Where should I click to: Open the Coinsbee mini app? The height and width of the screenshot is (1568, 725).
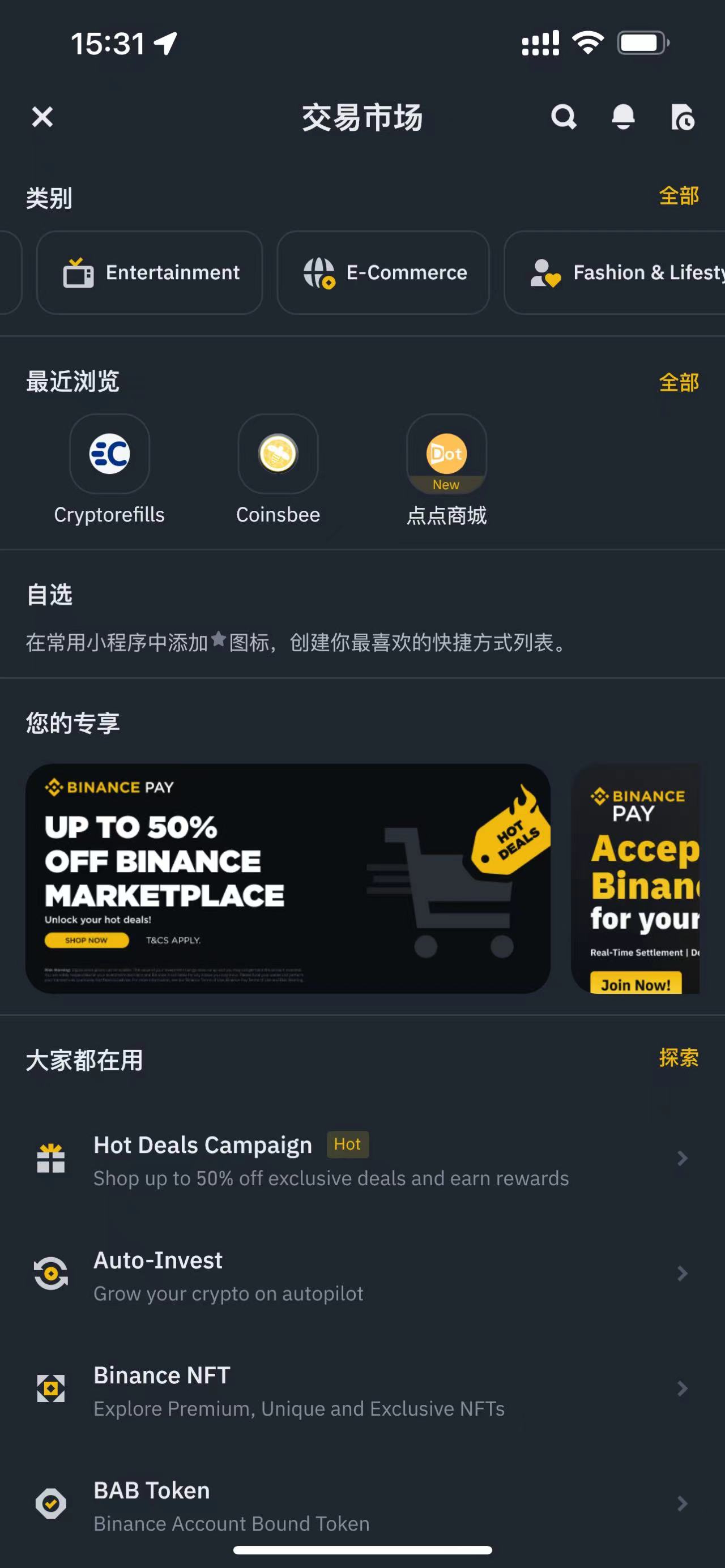coord(278,454)
